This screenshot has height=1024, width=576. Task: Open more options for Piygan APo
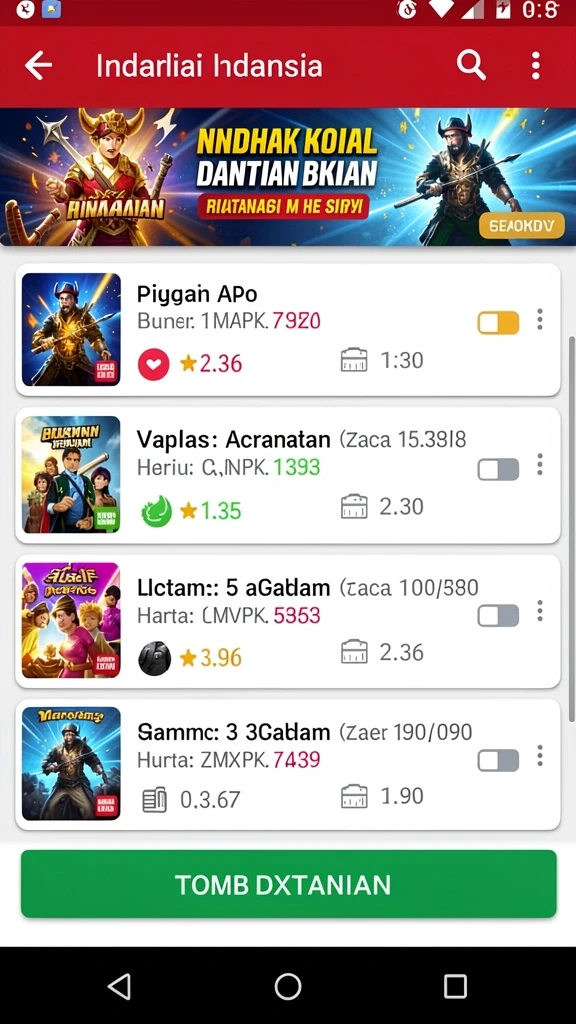pos(539,319)
